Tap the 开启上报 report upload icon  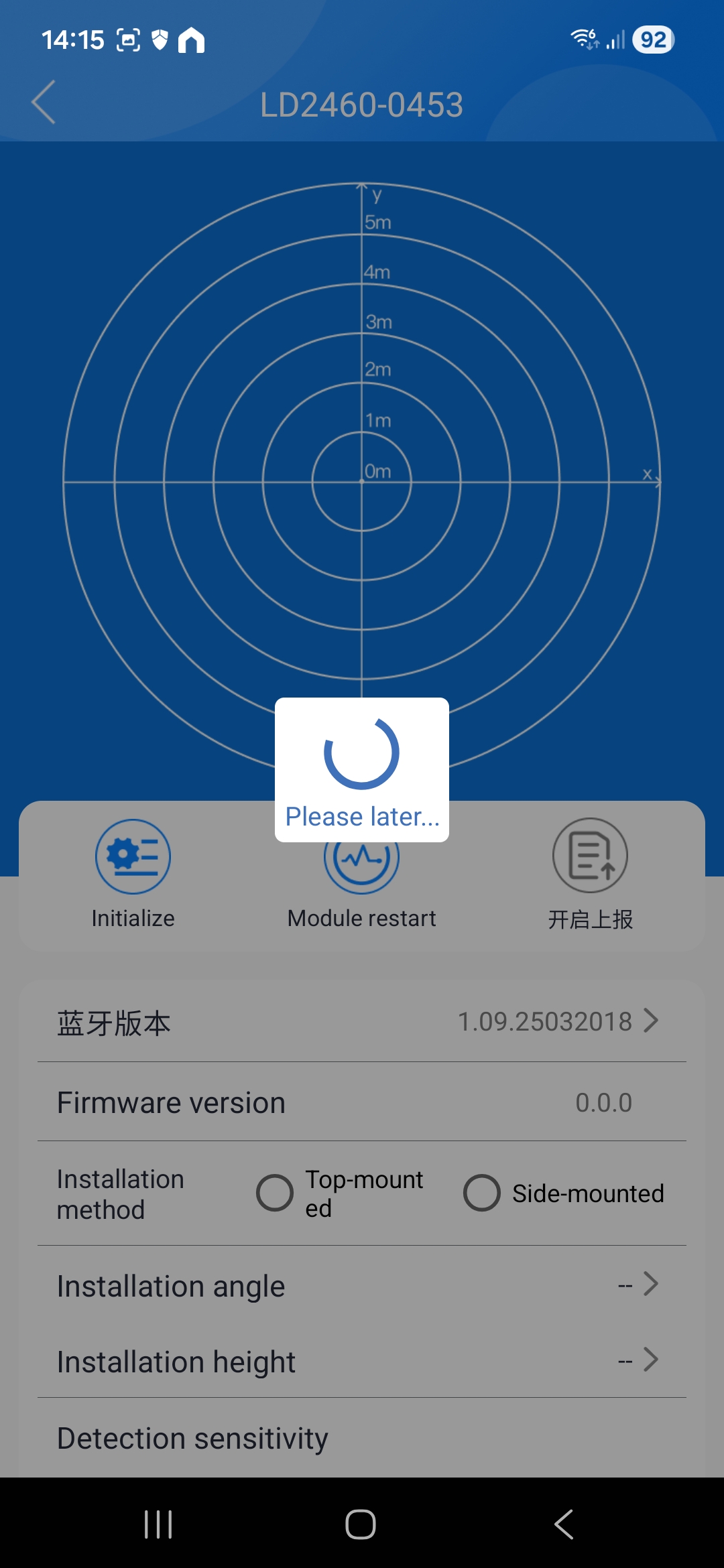589,856
